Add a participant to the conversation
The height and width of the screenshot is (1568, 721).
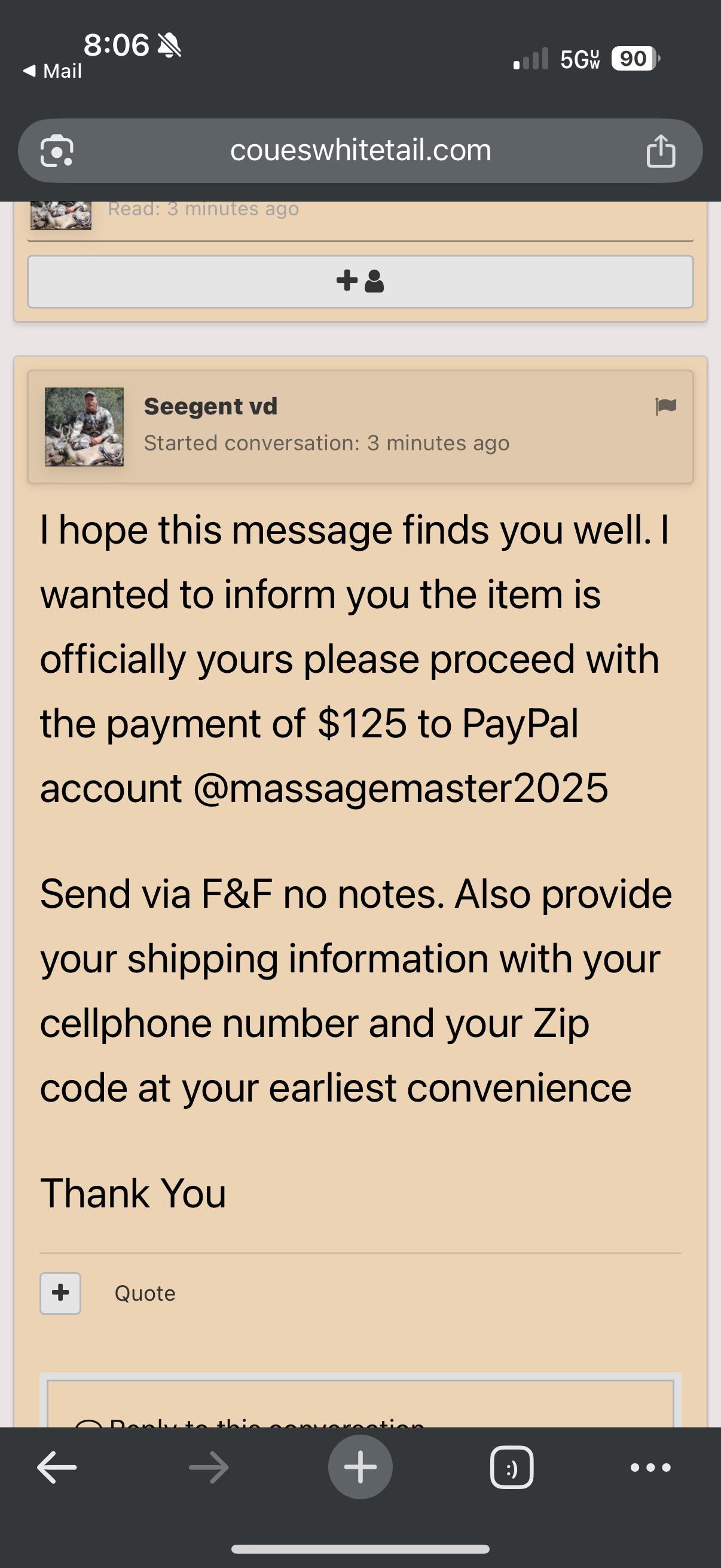pos(360,281)
